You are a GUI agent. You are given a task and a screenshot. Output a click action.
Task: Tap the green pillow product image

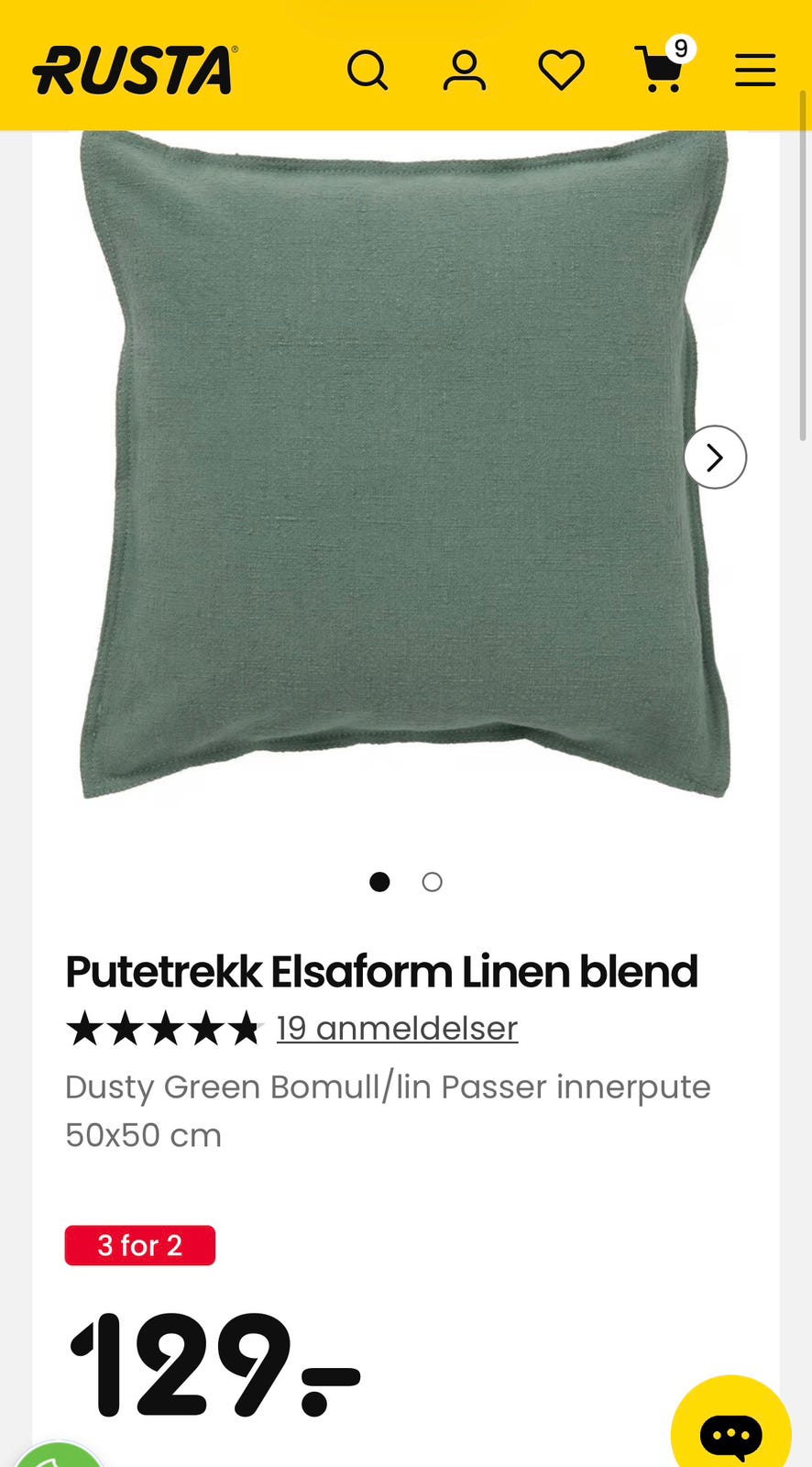(x=404, y=464)
